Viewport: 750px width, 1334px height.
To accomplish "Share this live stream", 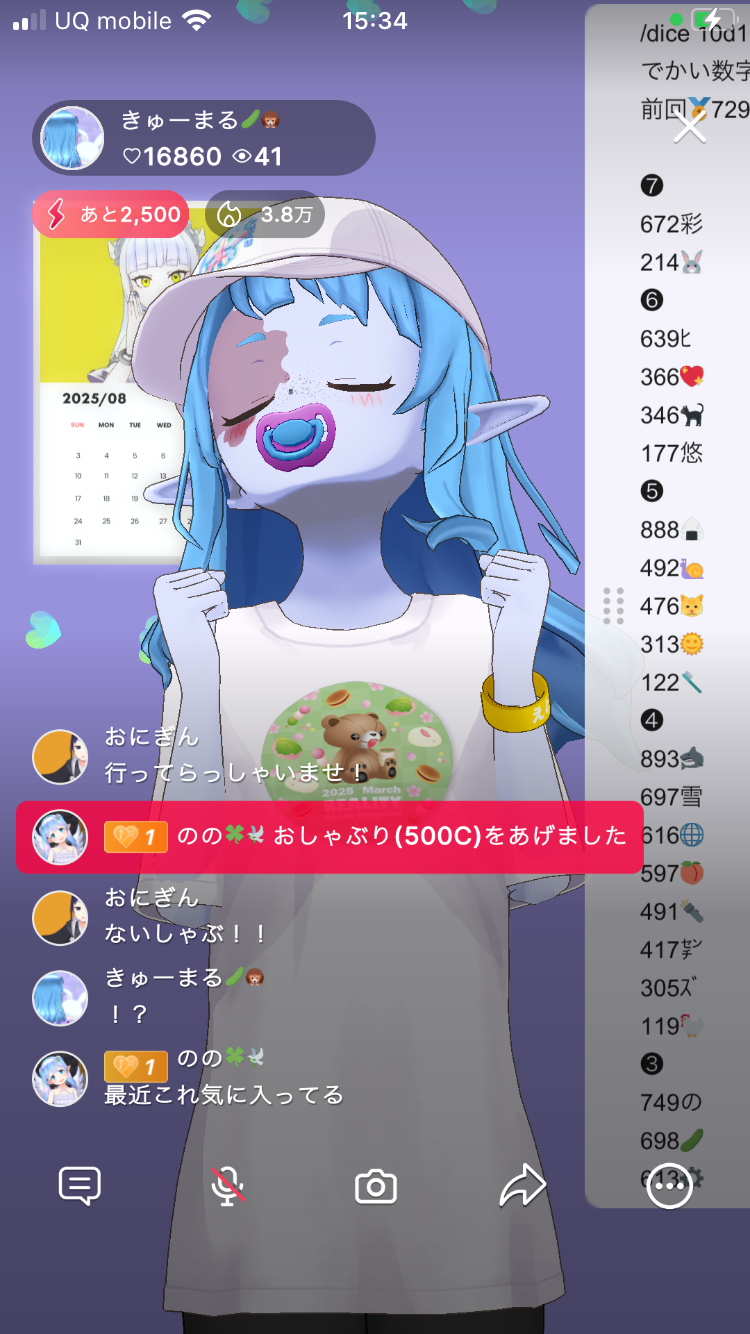I will 522,1187.
